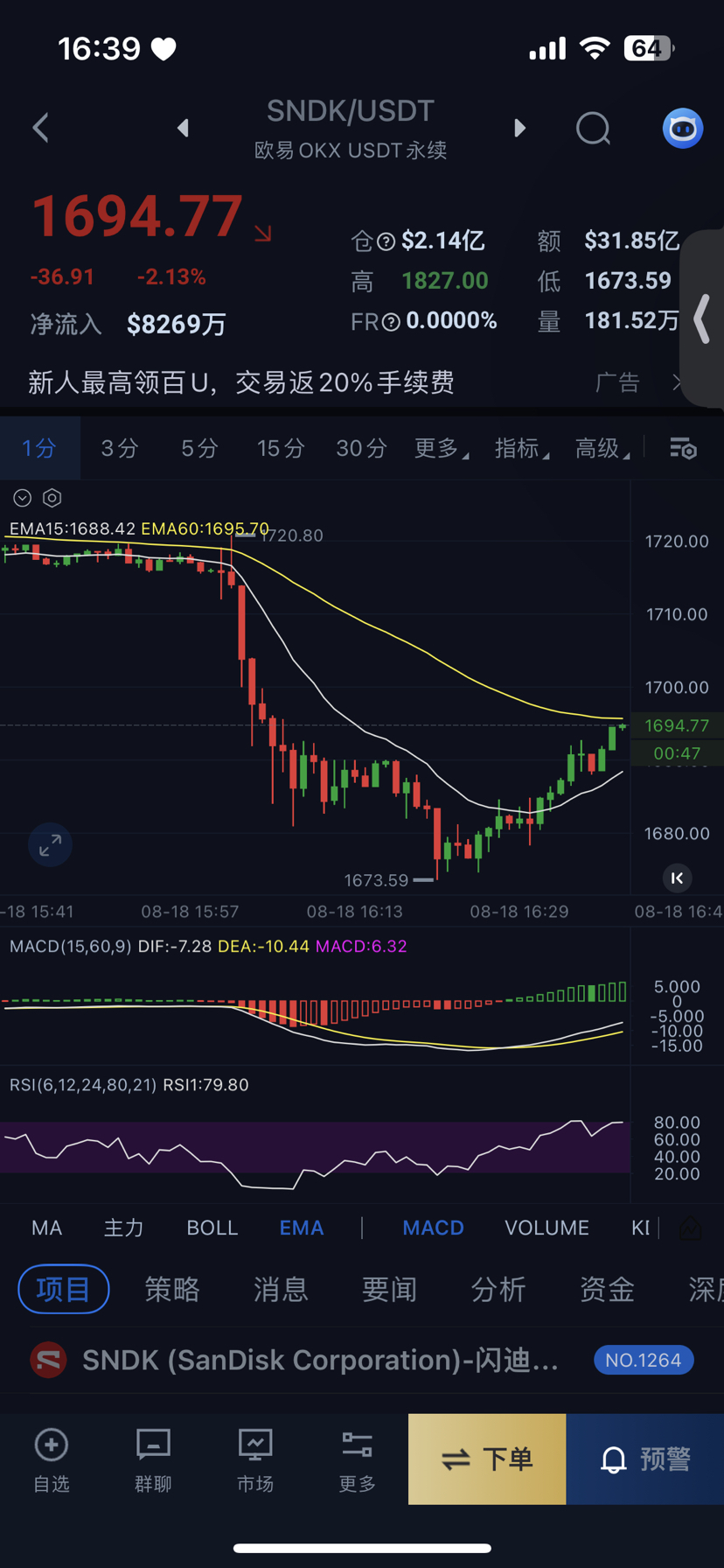Image resolution: width=724 pixels, height=1568 pixels.
Task: Tap the 下单 order button
Action: click(x=487, y=1459)
